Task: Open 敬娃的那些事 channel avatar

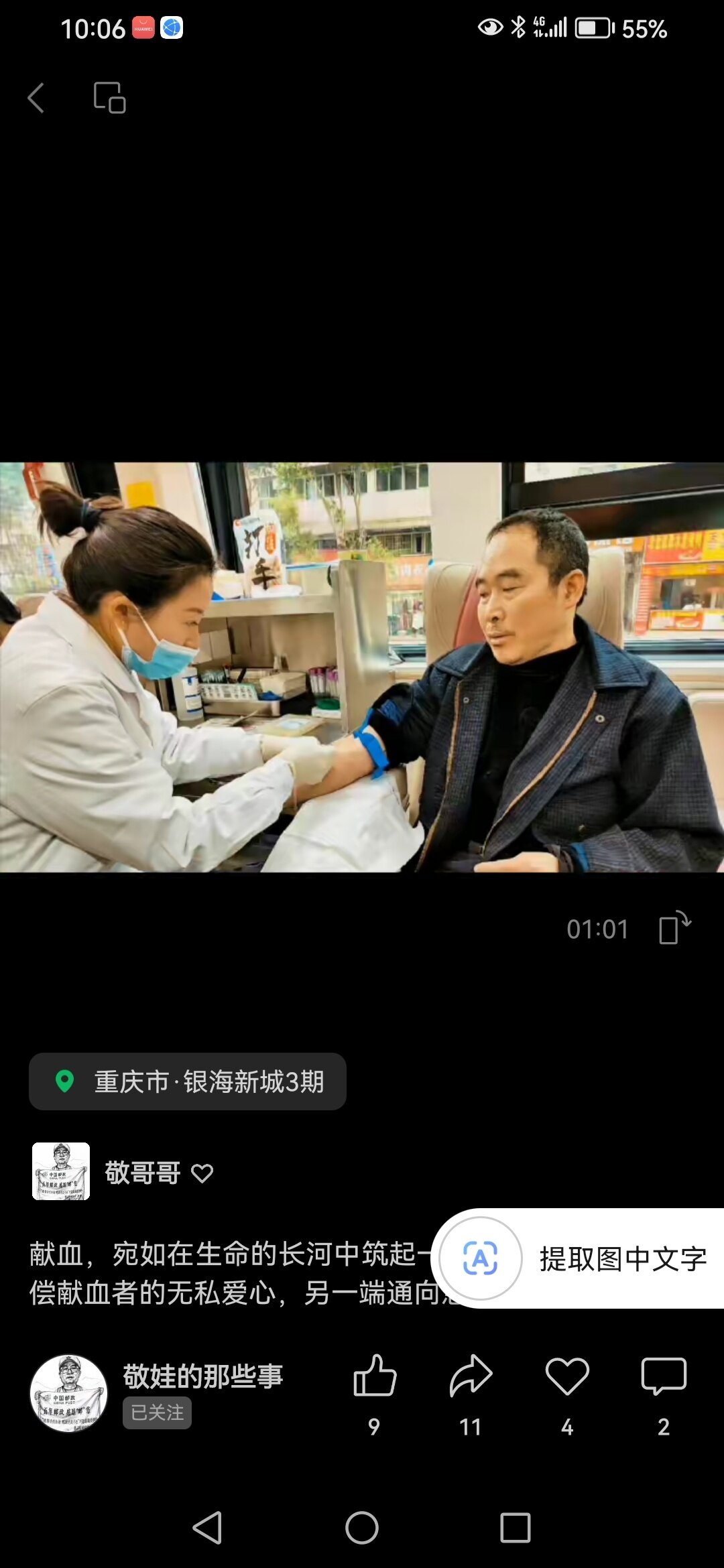Action: (x=68, y=1393)
